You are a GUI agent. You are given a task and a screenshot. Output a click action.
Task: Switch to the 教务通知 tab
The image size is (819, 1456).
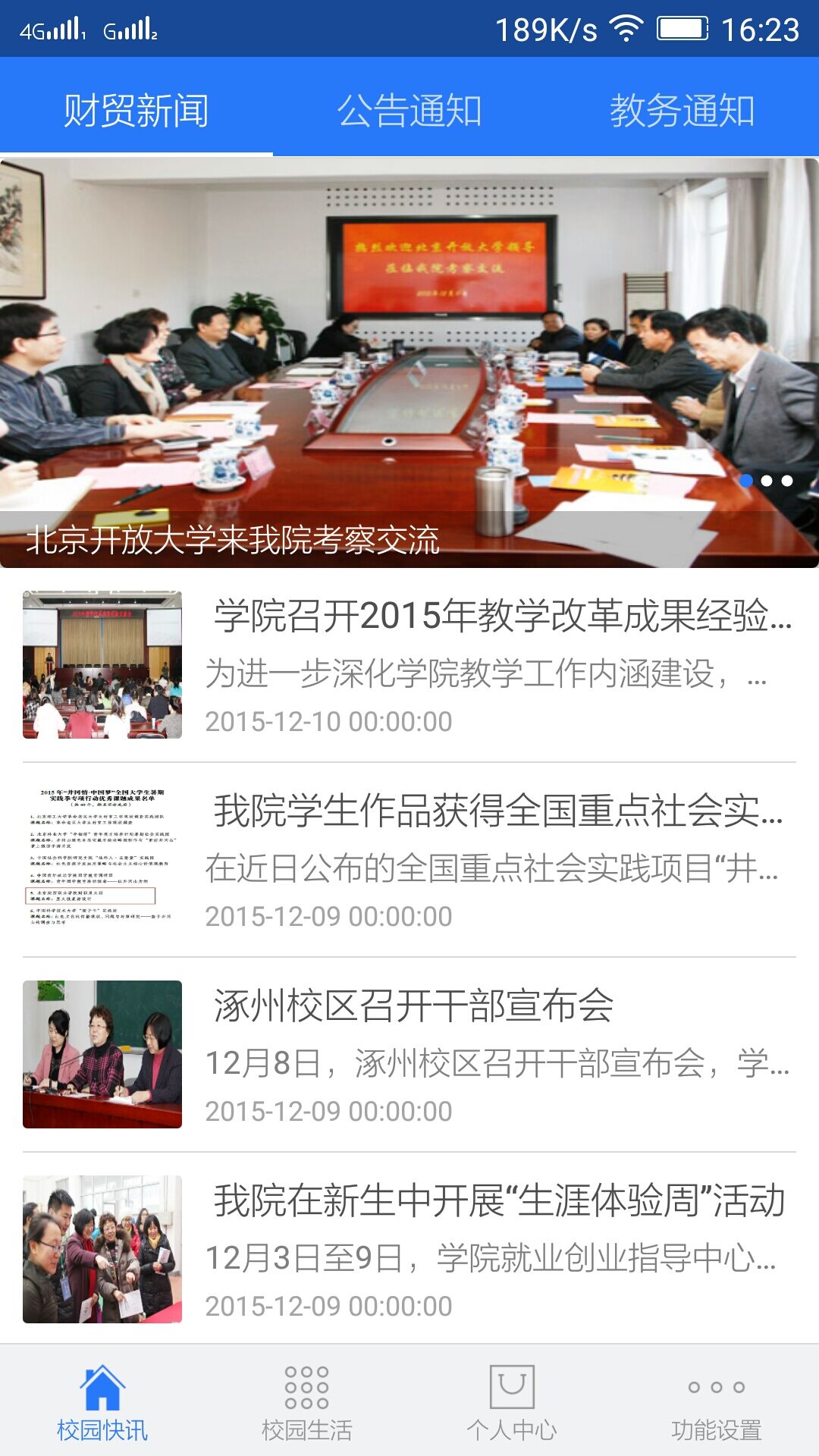click(682, 111)
